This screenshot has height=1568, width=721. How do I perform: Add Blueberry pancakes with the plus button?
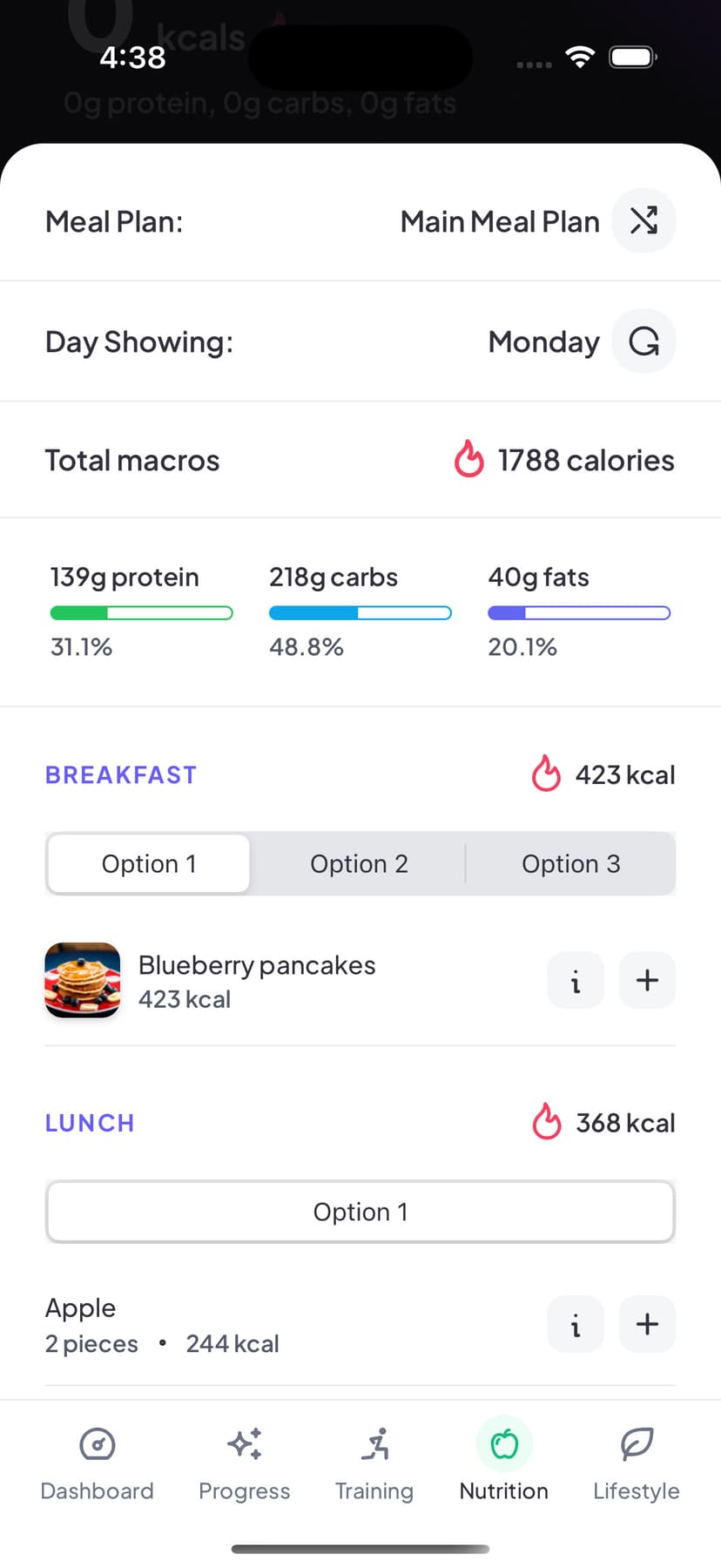pyautogui.click(x=647, y=980)
